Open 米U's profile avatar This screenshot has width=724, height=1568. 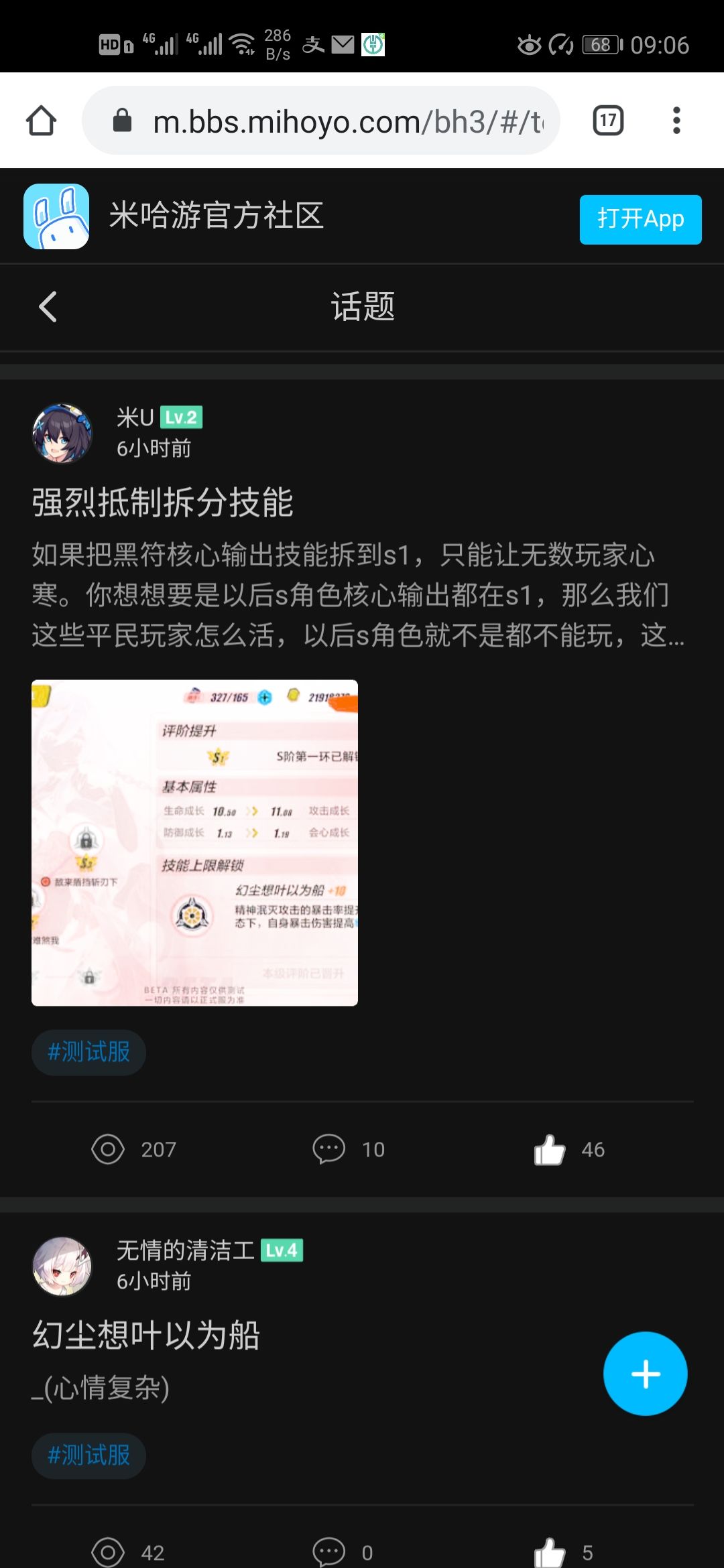[x=64, y=432]
